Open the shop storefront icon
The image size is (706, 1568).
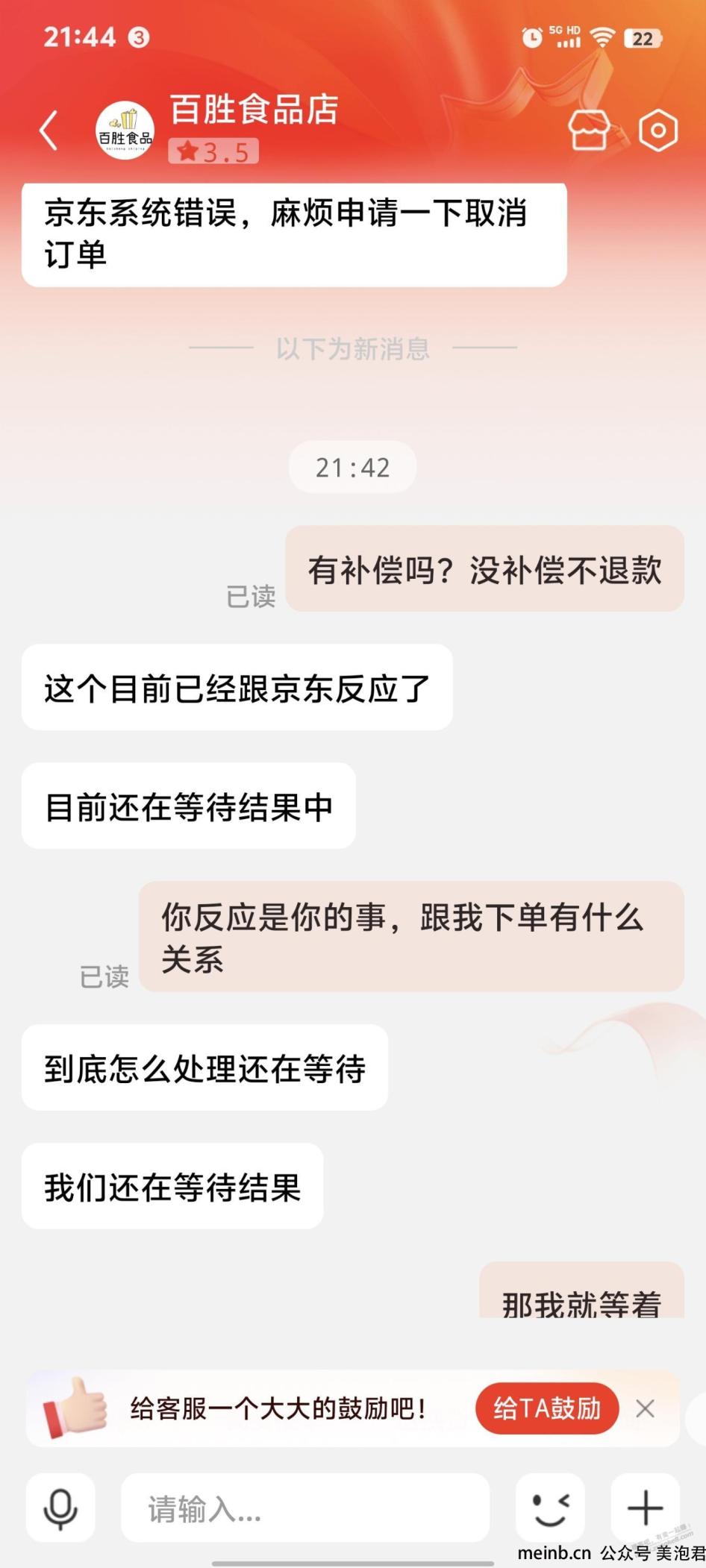[x=589, y=131]
